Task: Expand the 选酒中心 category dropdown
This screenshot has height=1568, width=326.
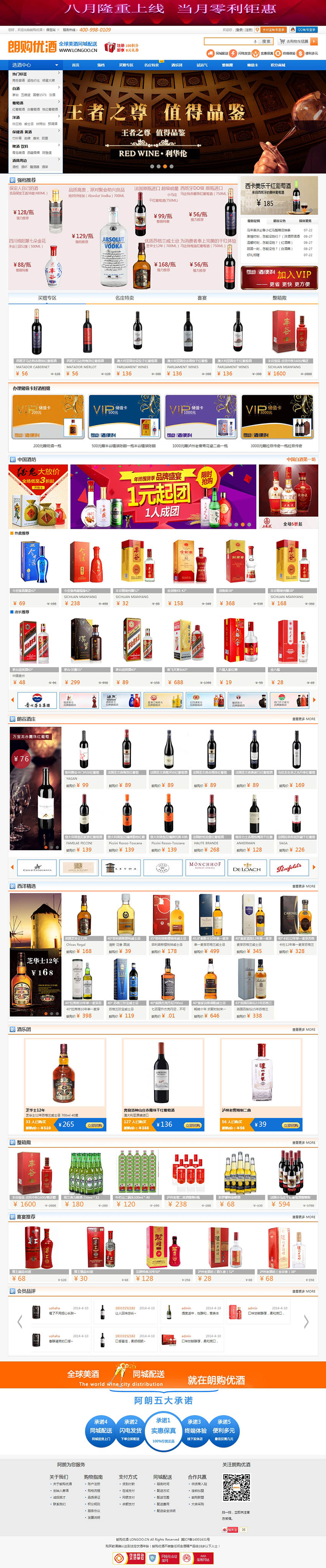Action: click(35, 64)
